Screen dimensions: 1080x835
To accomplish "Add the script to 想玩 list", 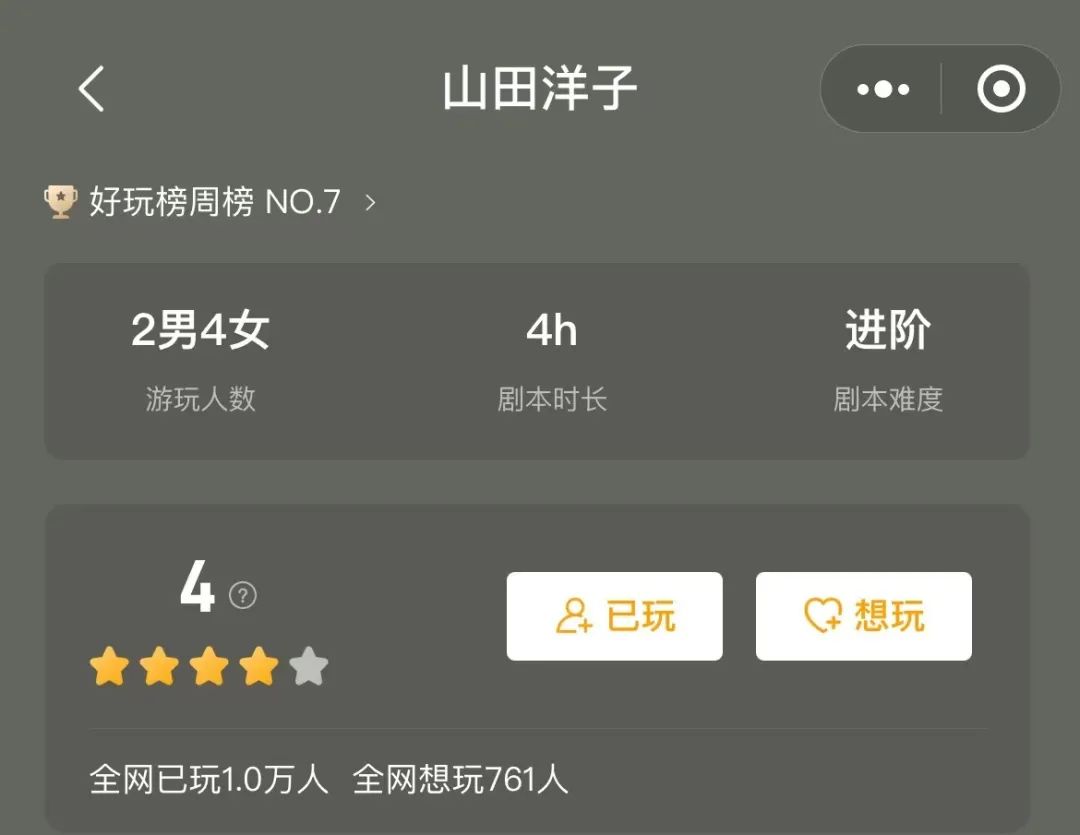I will 863,616.
